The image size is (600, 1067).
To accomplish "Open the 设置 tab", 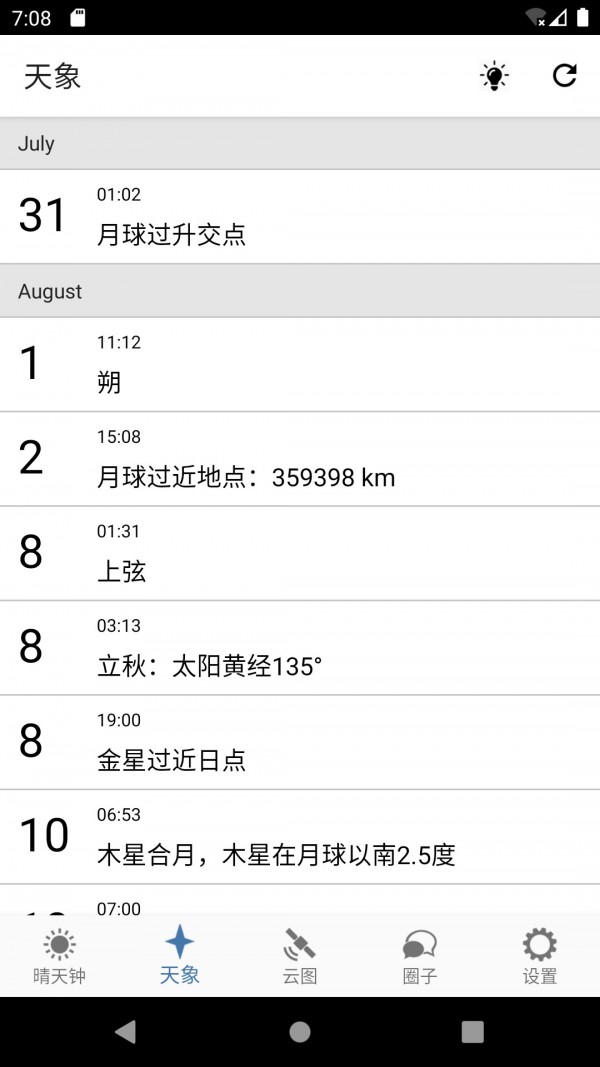I will pyautogui.click(x=540, y=956).
